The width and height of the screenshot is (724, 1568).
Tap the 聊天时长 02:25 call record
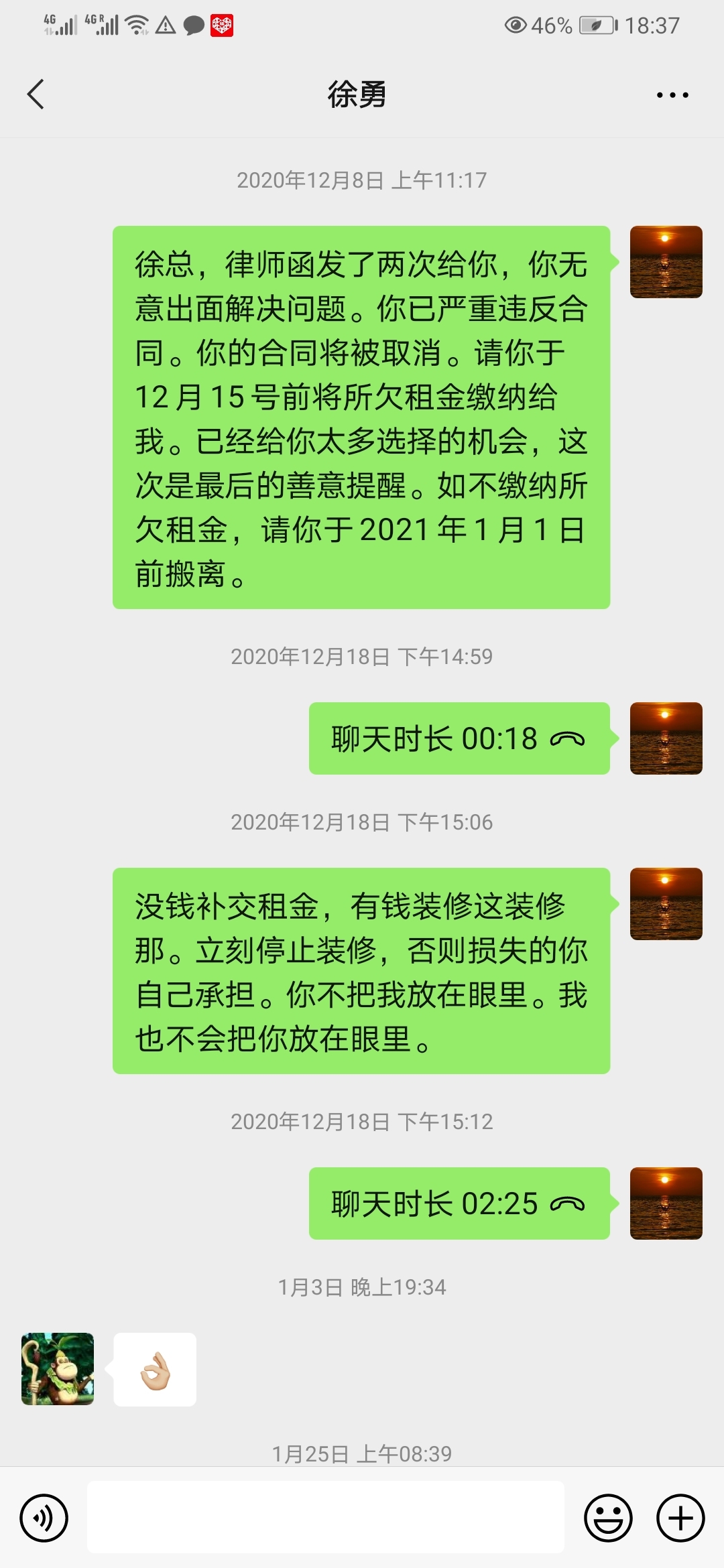click(459, 1203)
